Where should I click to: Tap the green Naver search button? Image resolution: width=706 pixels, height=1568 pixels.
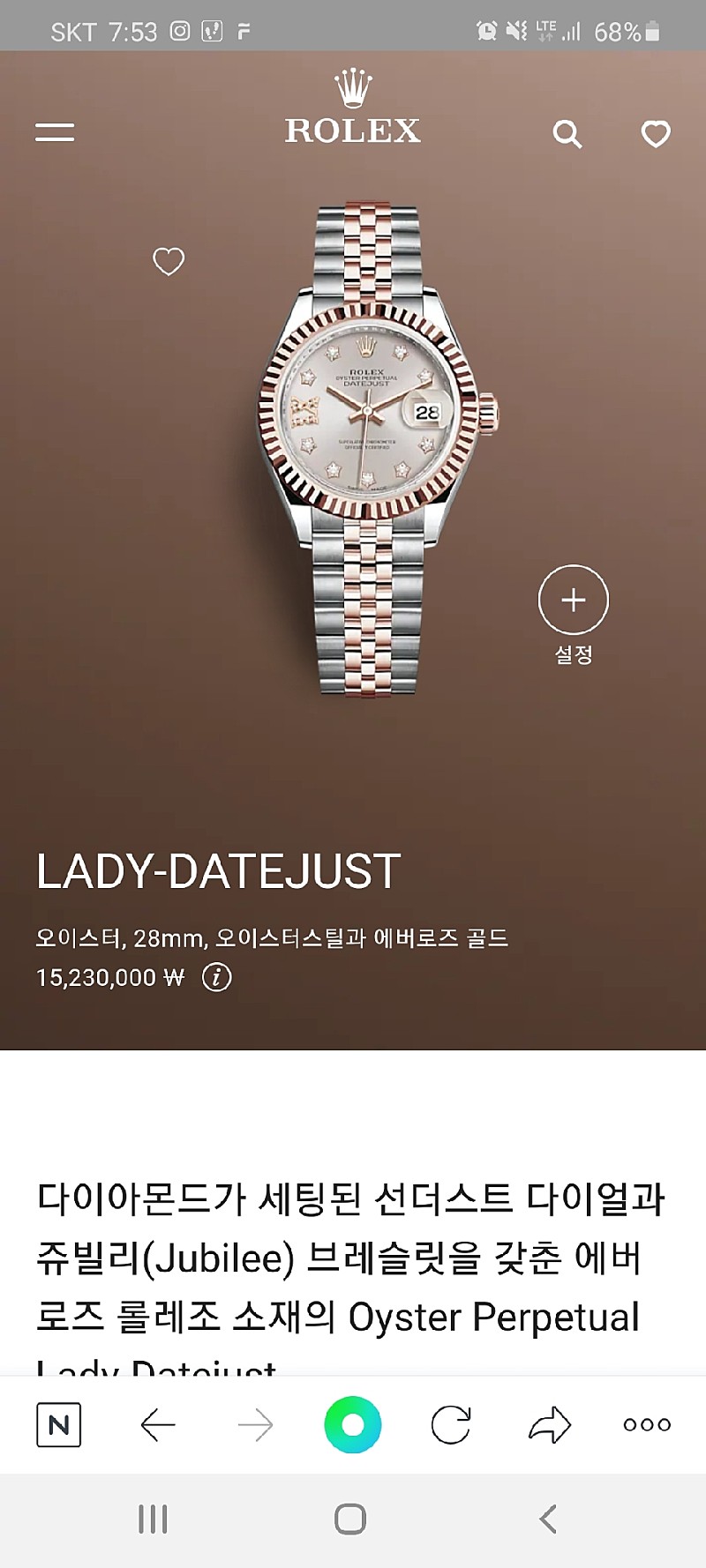click(x=352, y=1424)
